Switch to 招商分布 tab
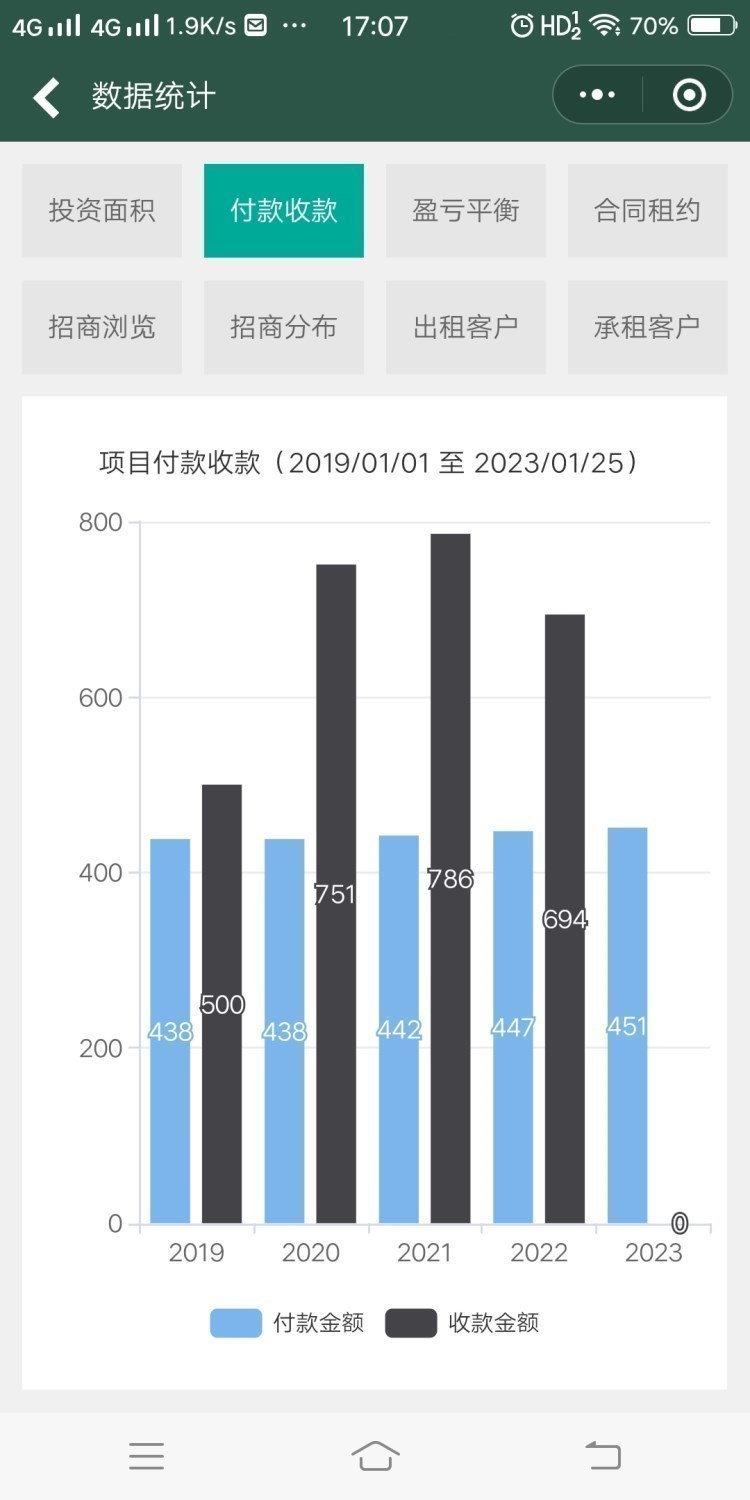The width and height of the screenshot is (750, 1500). 284,327
